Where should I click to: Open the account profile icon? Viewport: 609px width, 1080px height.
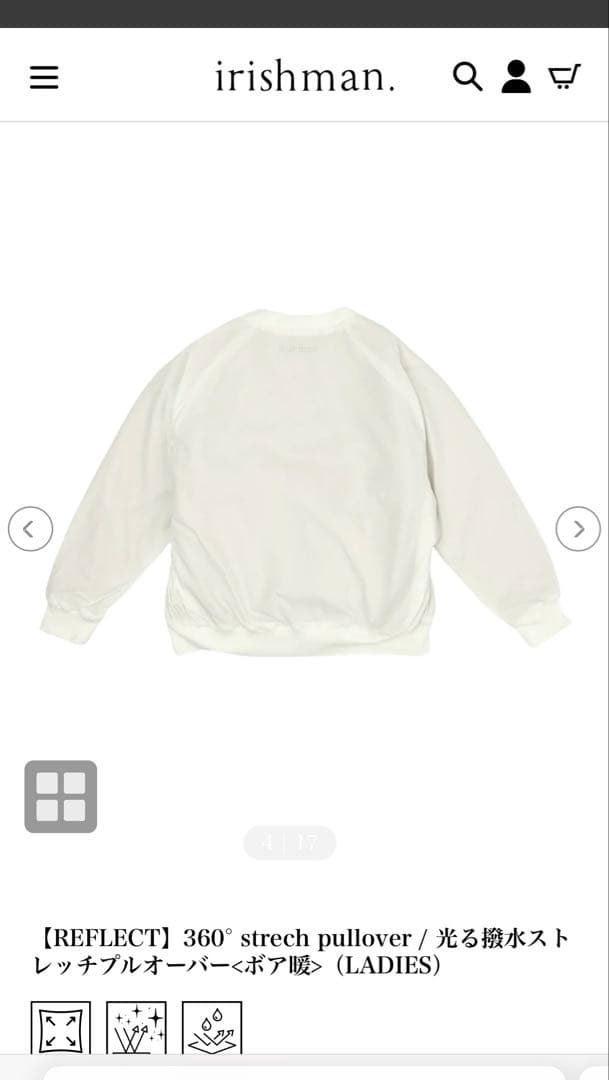pos(516,76)
